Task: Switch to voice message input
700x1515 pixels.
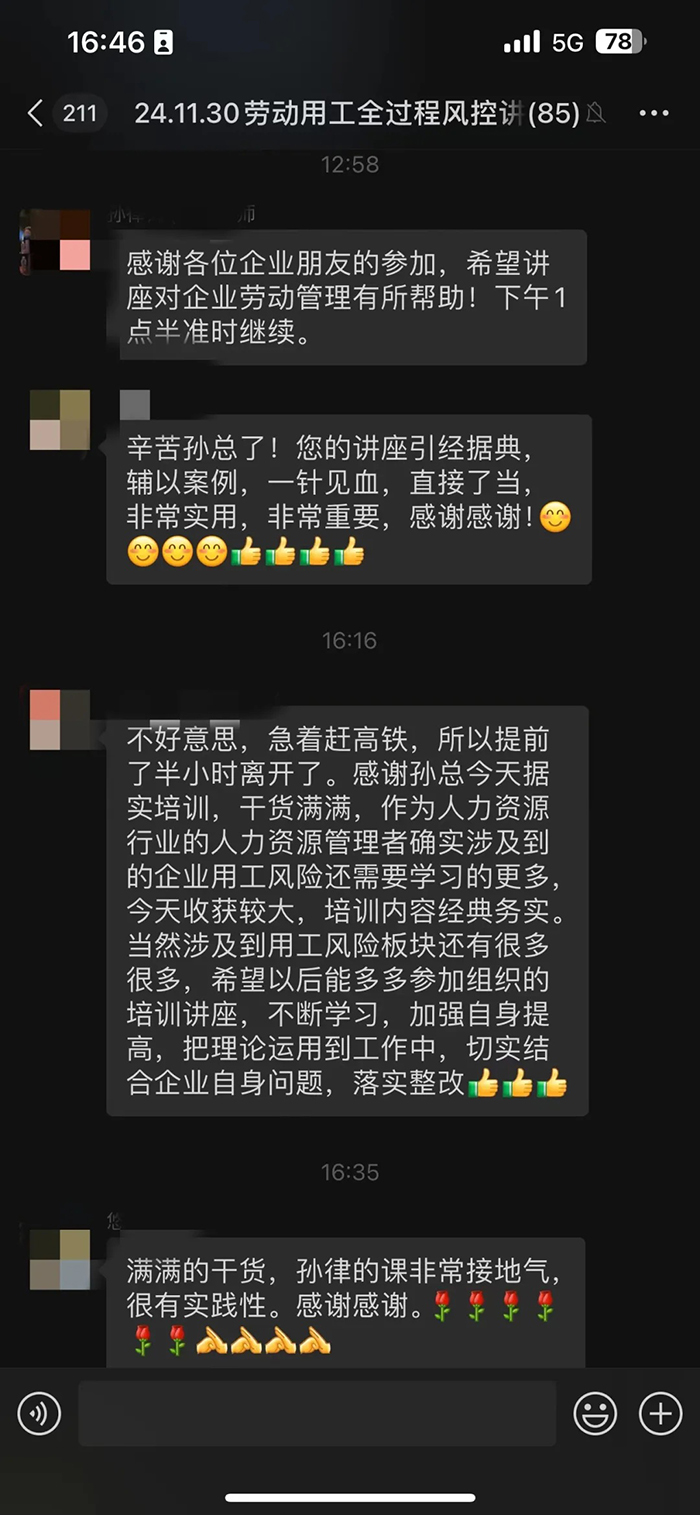Action: pyautogui.click(x=40, y=1414)
